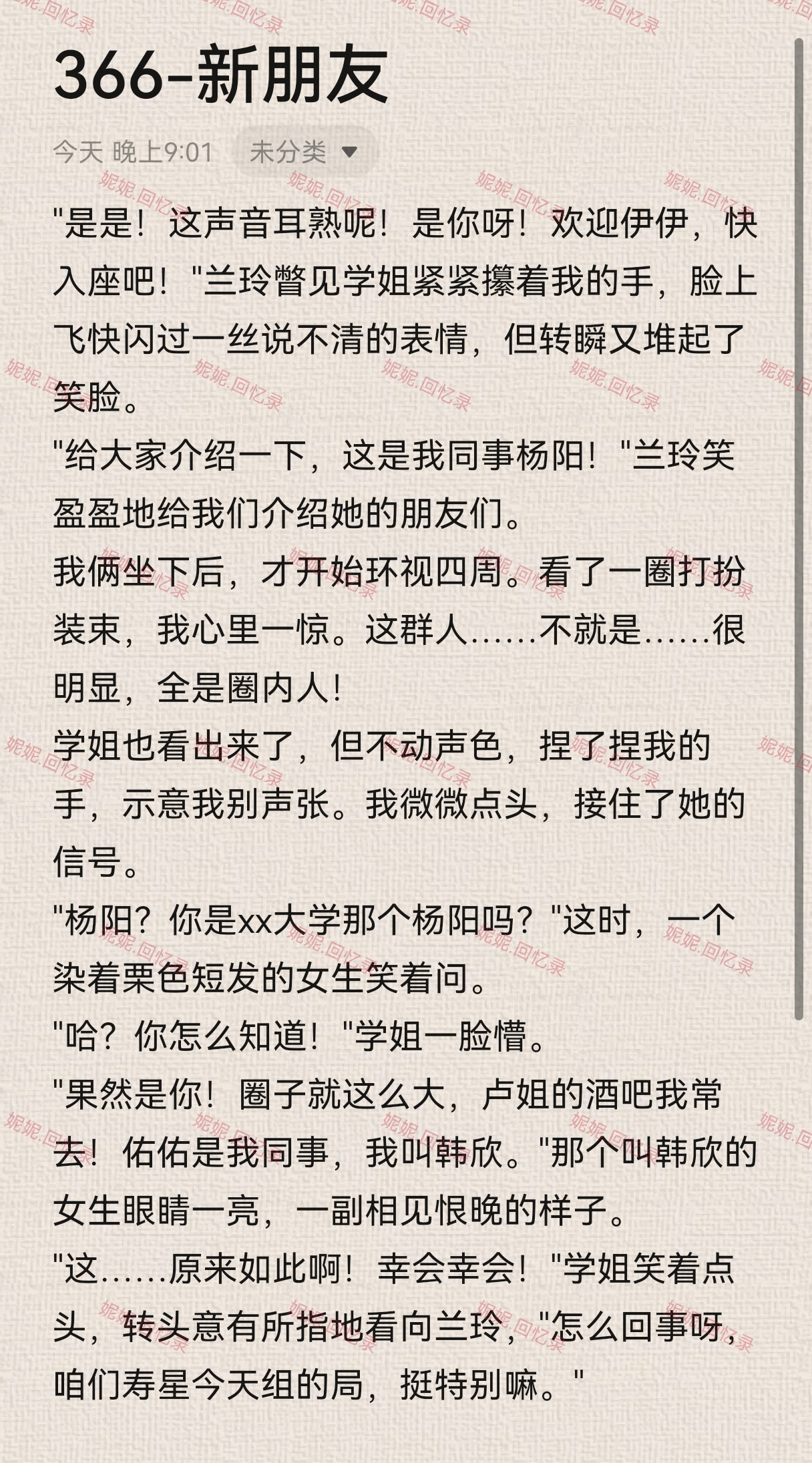812x1463 pixels.
Task: Open the 未分类 category dropdown
Action: pyautogui.click(x=304, y=152)
